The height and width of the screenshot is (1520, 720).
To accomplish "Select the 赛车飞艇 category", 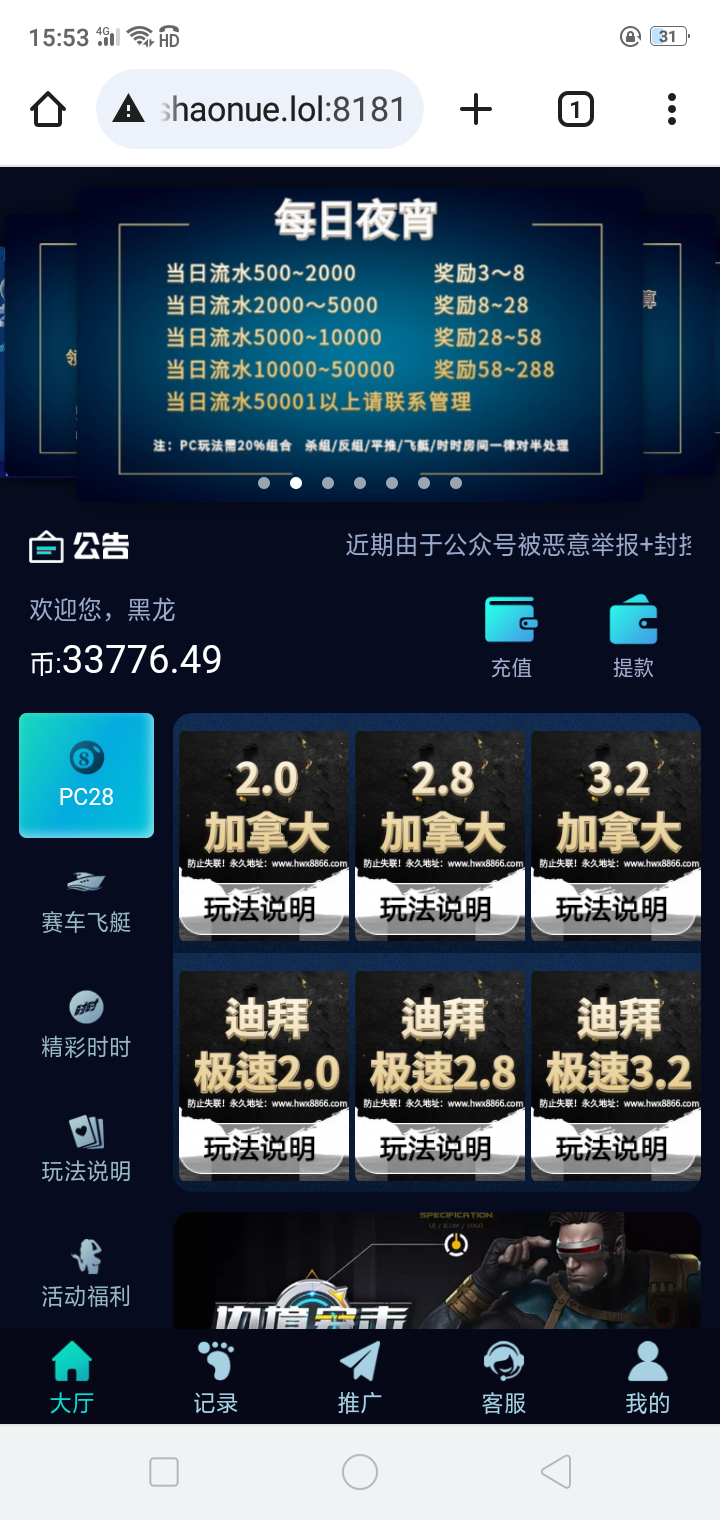I will click(x=86, y=900).
